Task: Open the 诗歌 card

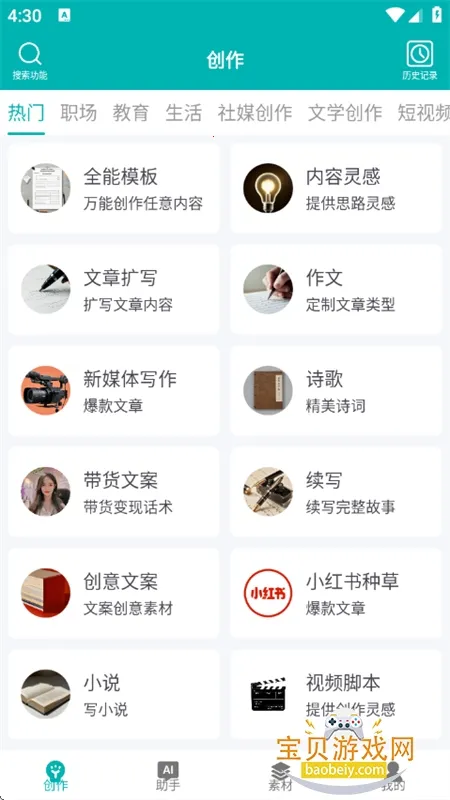Action: point(336,390)
